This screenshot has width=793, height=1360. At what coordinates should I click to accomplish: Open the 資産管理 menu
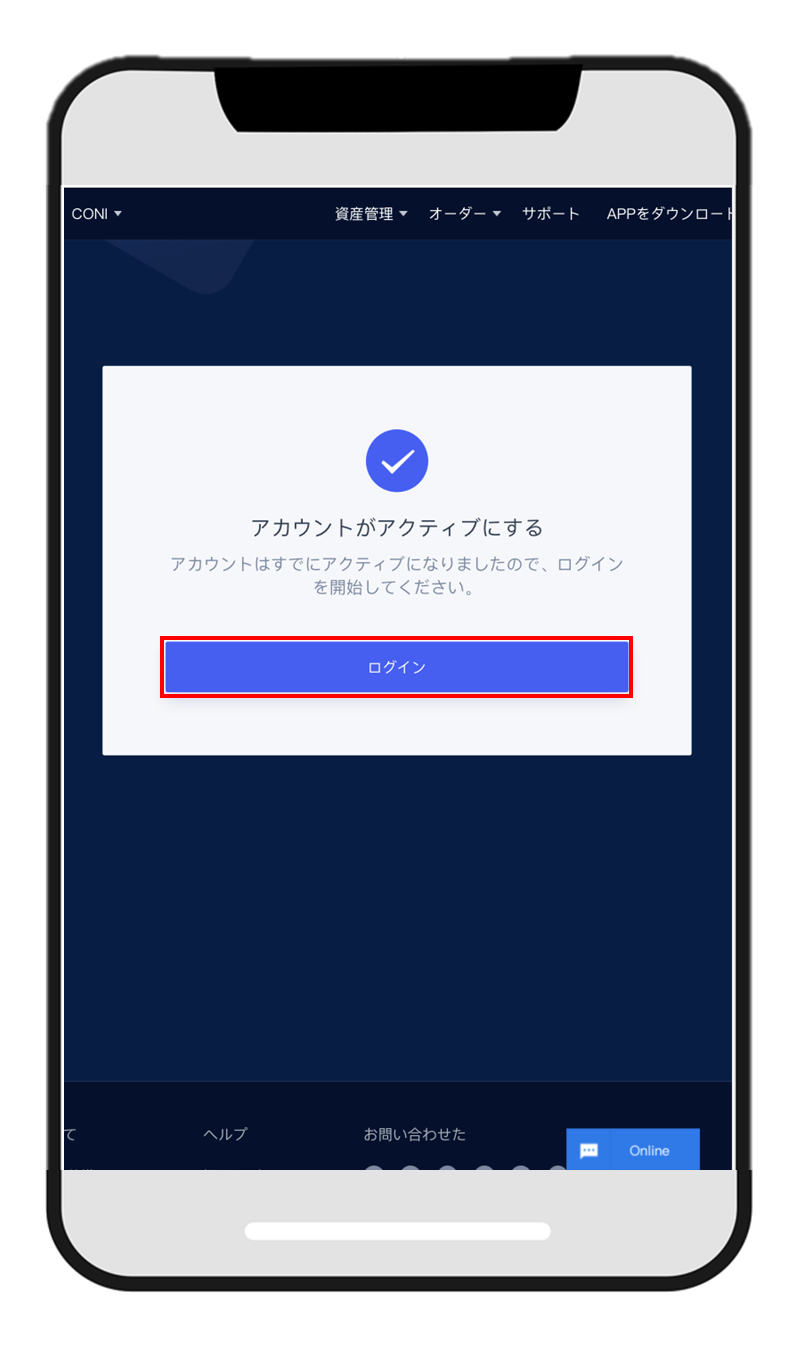371,214
